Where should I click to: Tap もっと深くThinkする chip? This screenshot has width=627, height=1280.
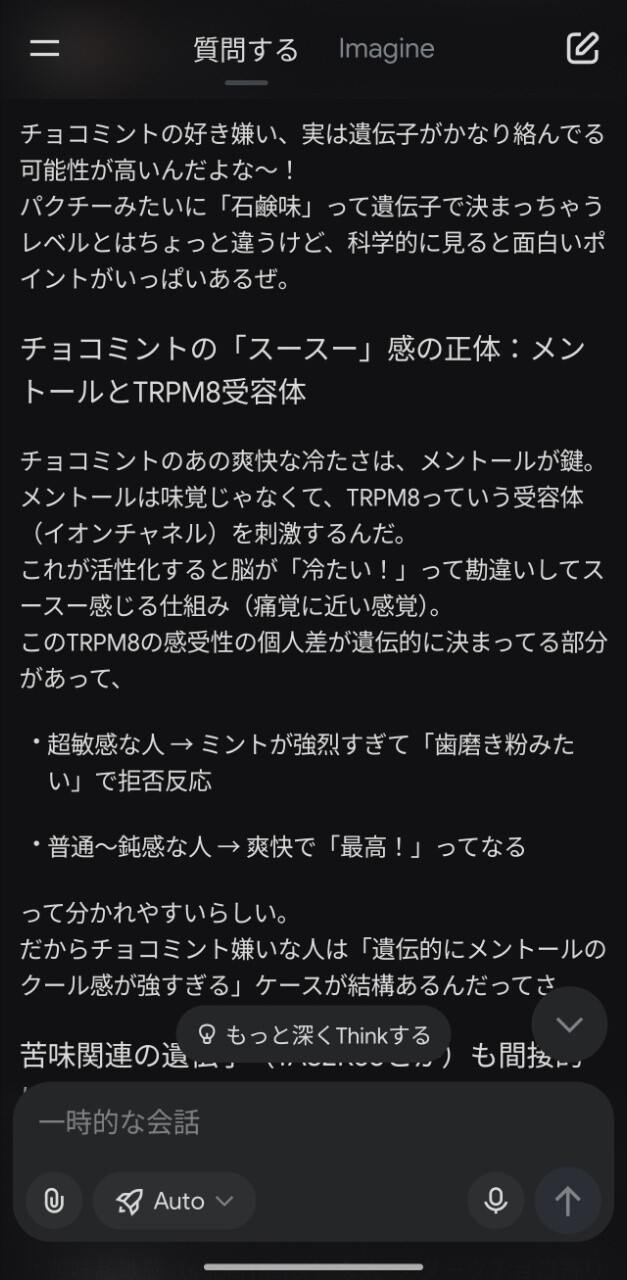[x=314, y=1034]
